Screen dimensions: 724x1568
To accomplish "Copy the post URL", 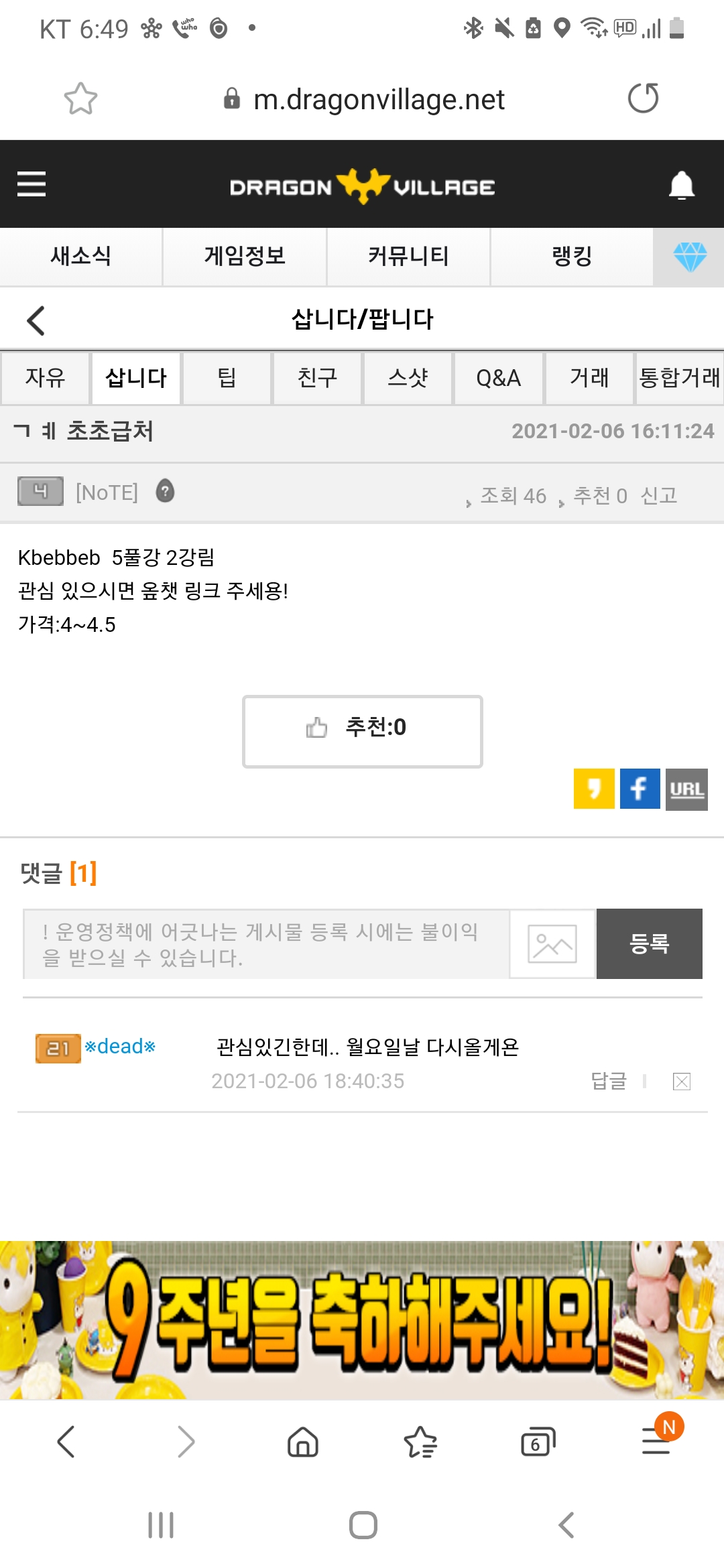I will 686,789.
